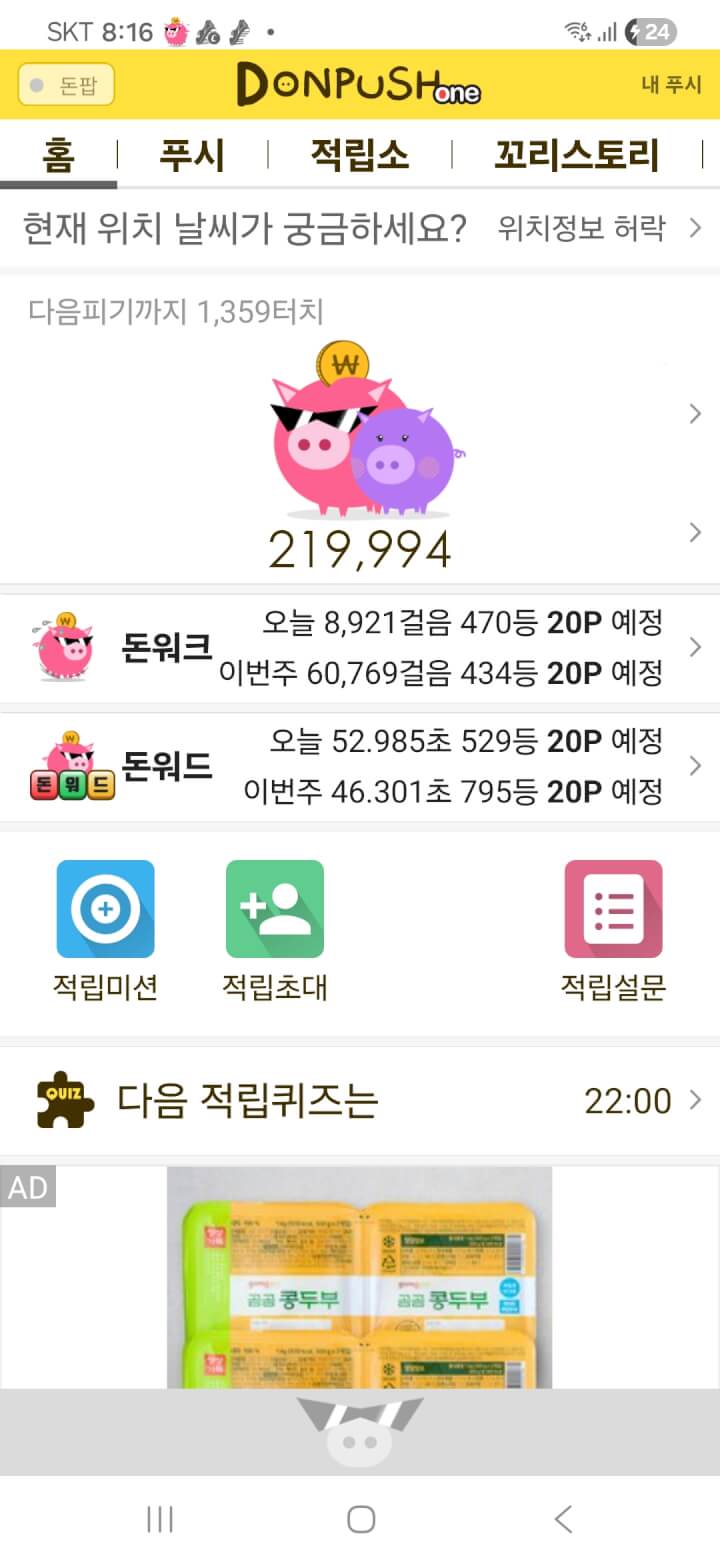Screen dimensions: 720x1560
Task: Allow location via 위치정보 허락
Action: pos(598,229)
